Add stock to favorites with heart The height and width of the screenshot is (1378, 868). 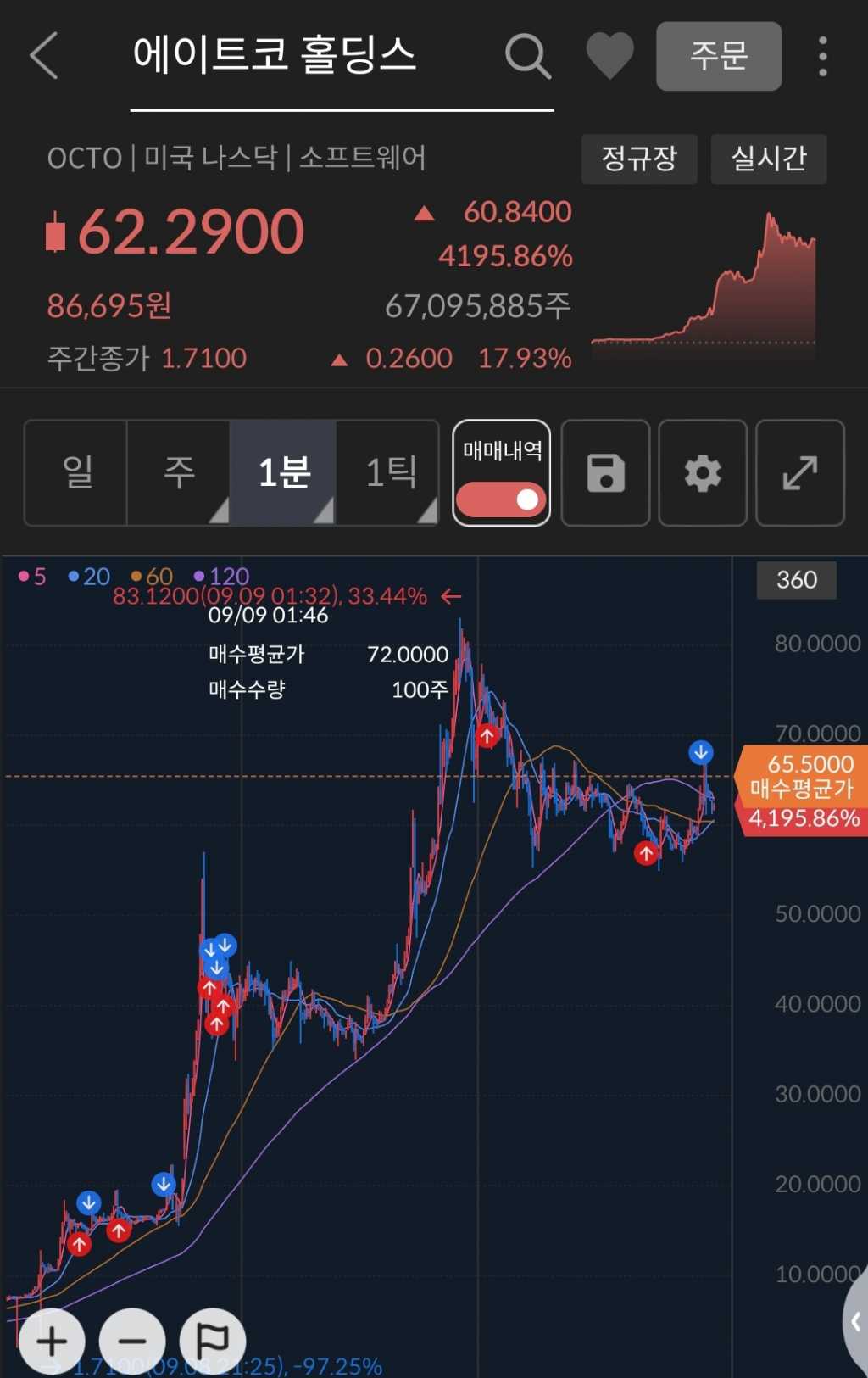point(609,56)
